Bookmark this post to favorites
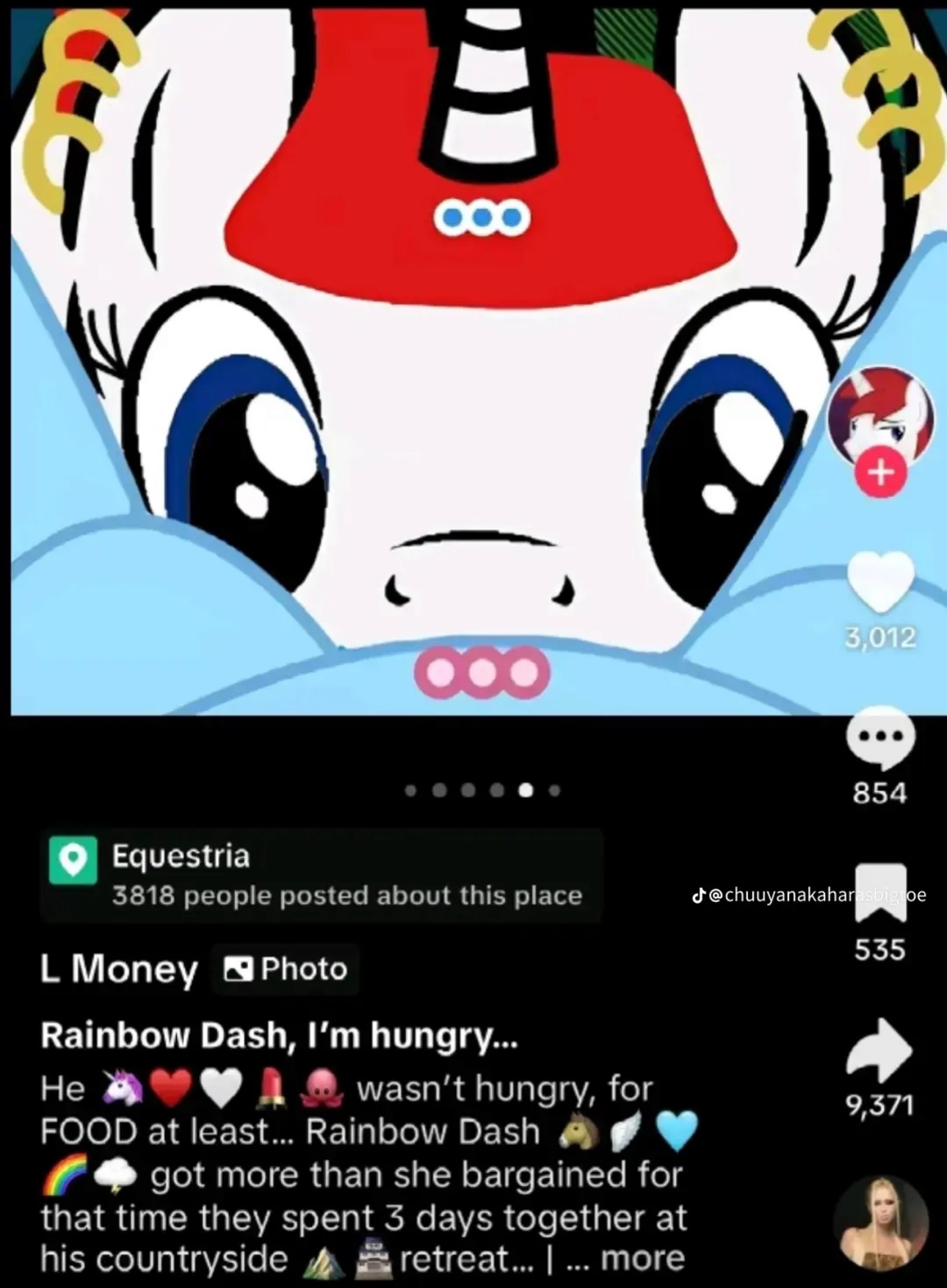 point(880,892)
